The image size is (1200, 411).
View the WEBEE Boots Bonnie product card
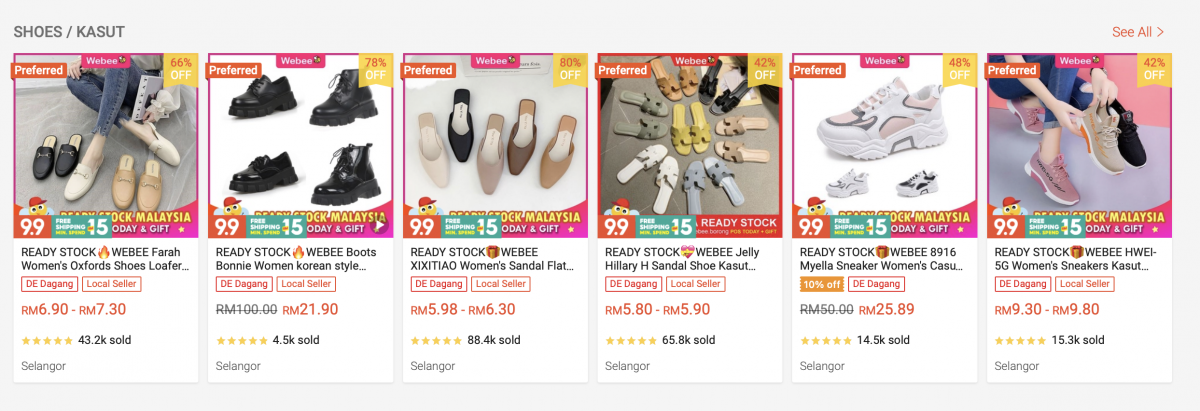pos(300,258)
